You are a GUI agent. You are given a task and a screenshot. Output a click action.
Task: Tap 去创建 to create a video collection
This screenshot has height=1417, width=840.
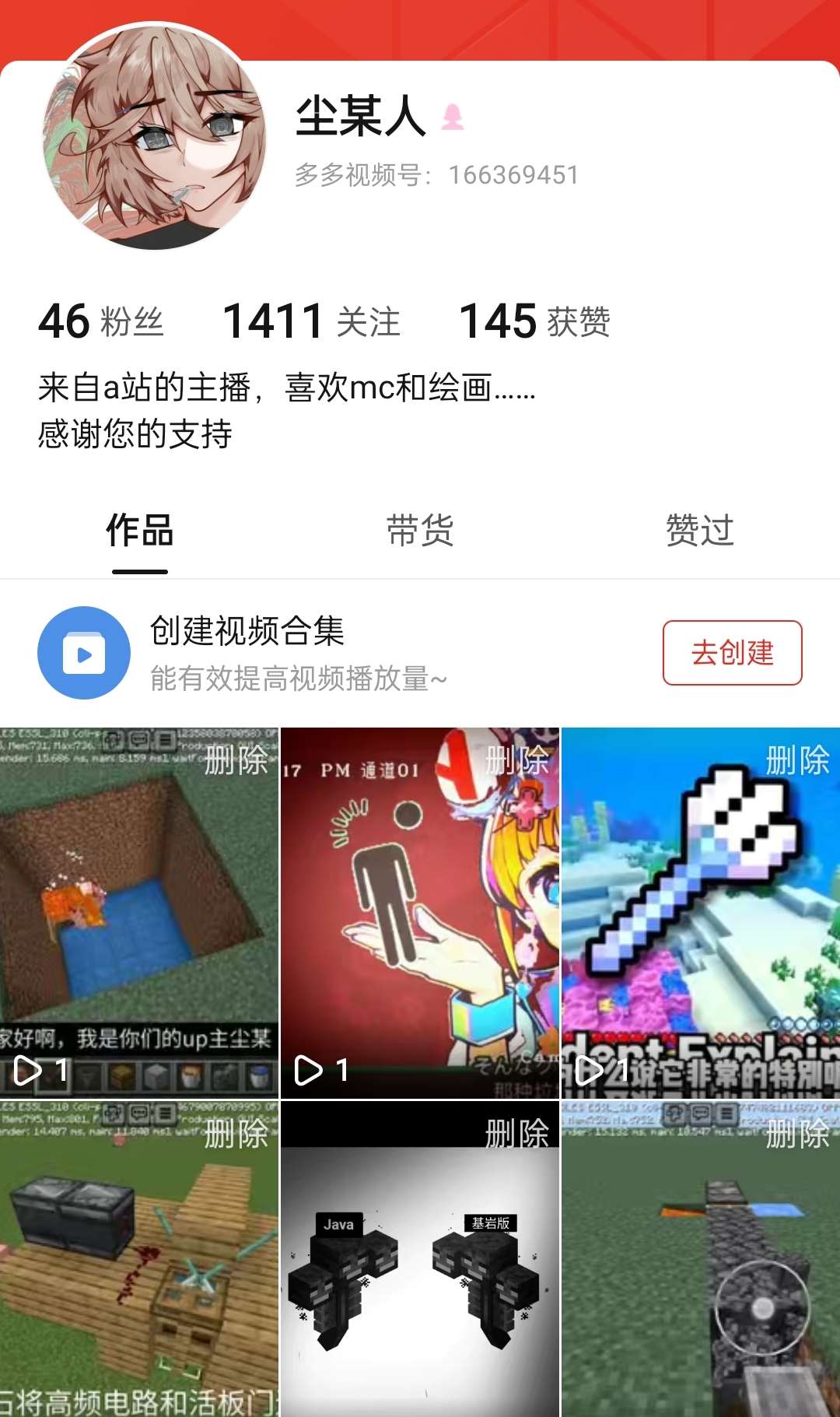[x=732, y=653]
